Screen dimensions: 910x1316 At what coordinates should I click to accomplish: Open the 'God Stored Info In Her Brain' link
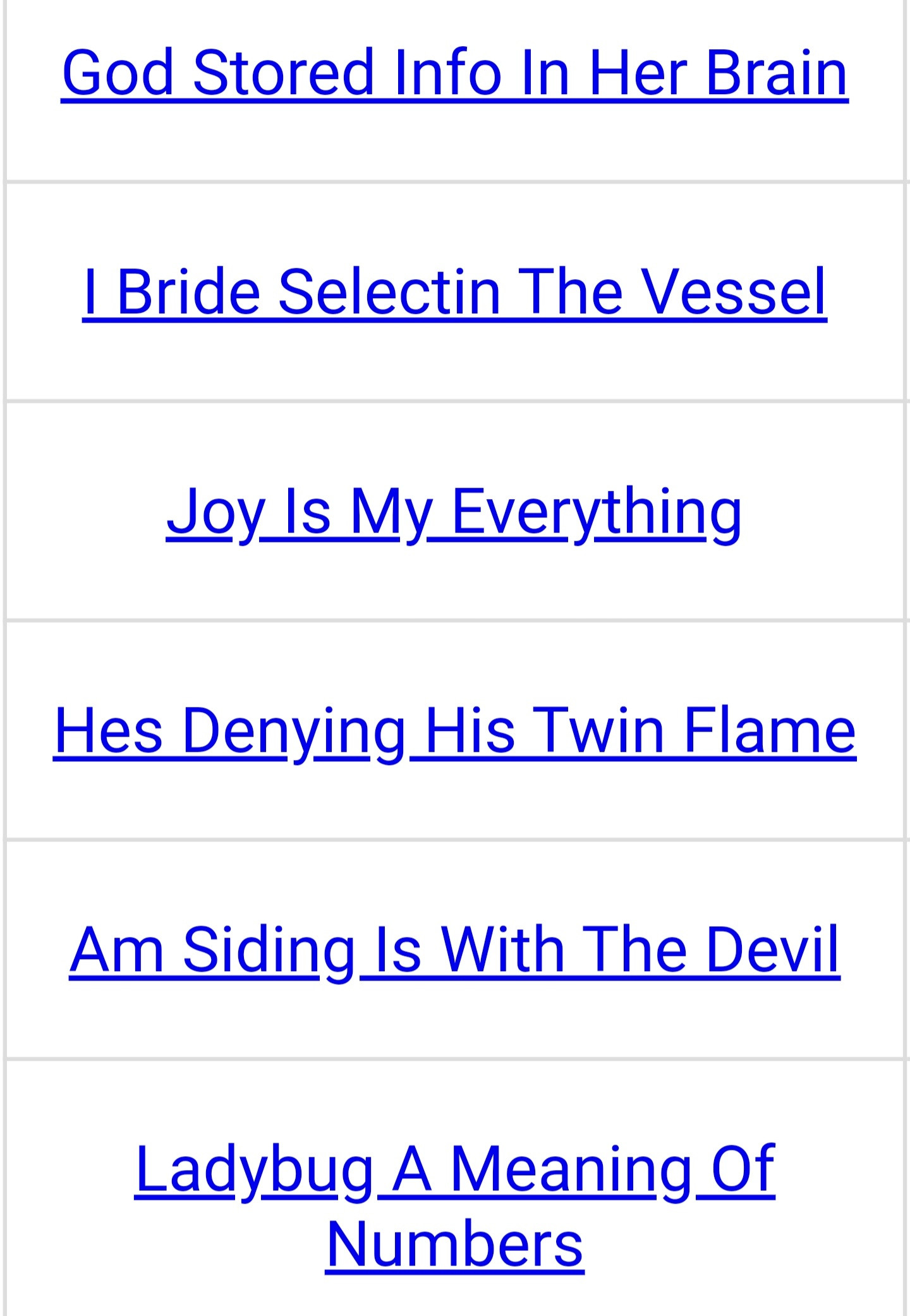(454, 73)
